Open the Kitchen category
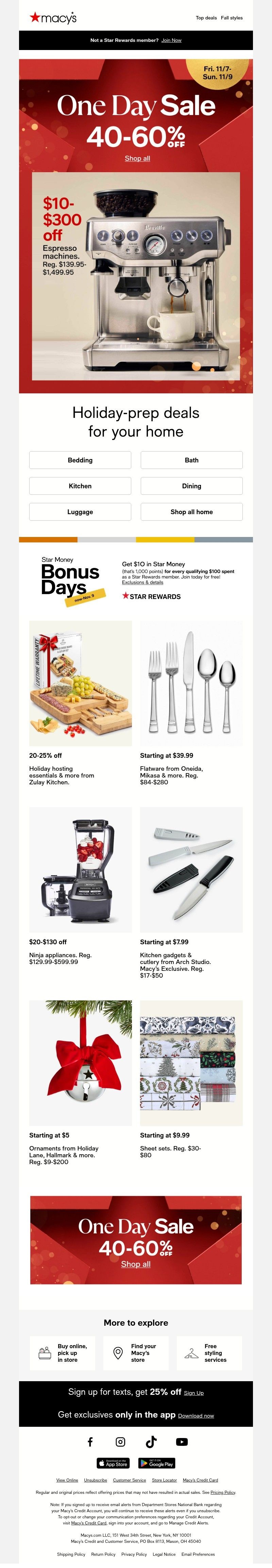 80,486
